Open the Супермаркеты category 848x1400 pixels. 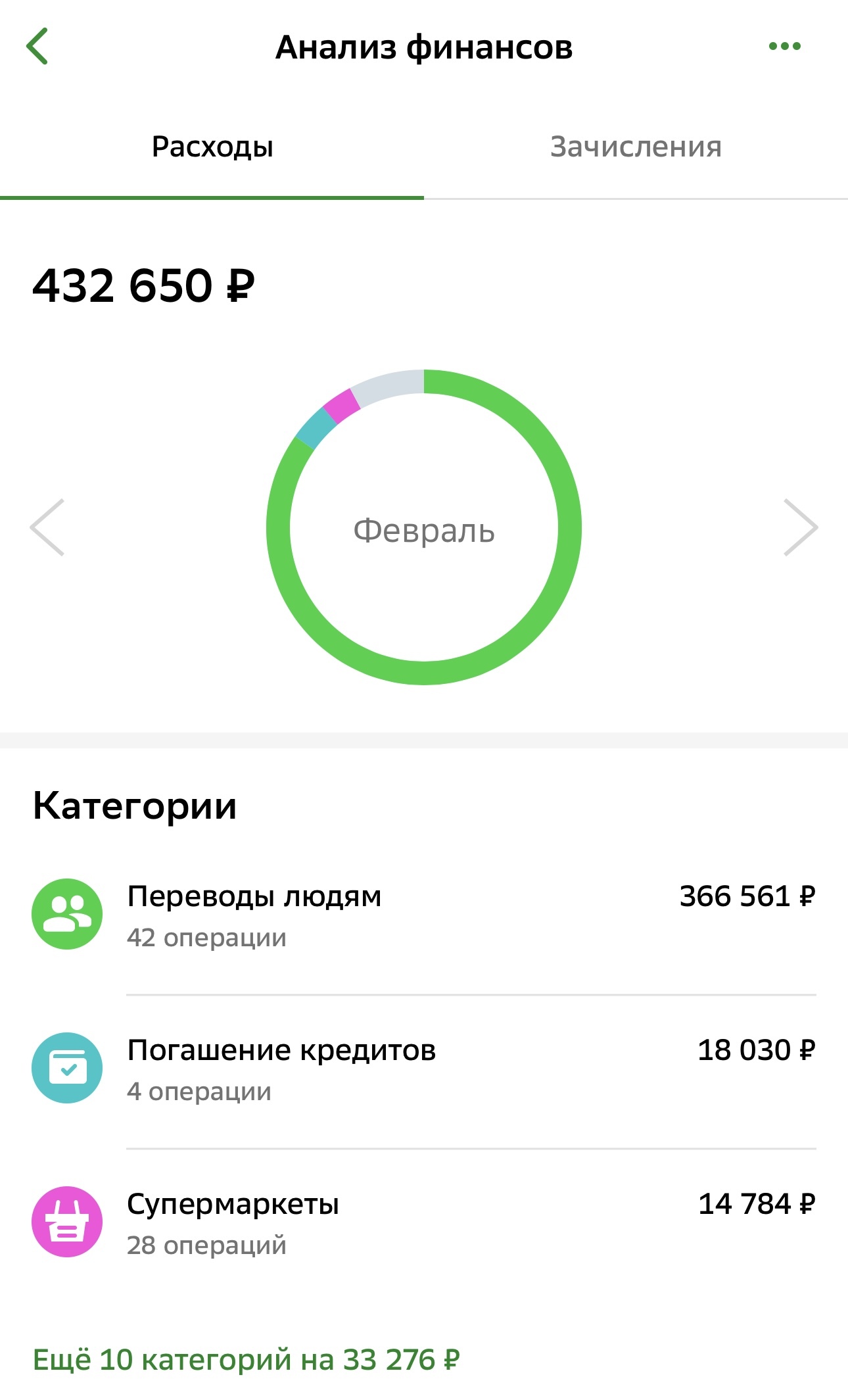[423, 1222]
